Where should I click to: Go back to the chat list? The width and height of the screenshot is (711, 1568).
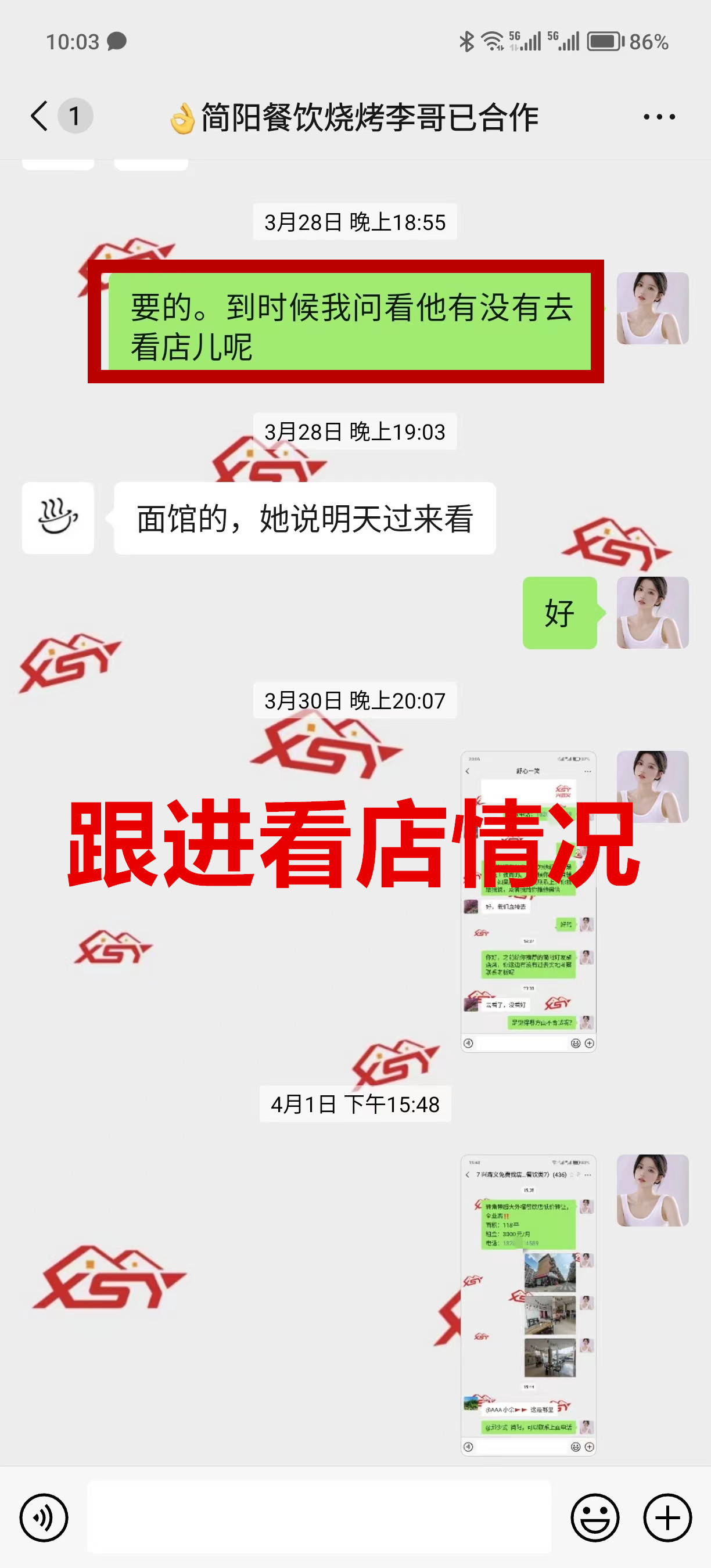(x=39, y=116)
